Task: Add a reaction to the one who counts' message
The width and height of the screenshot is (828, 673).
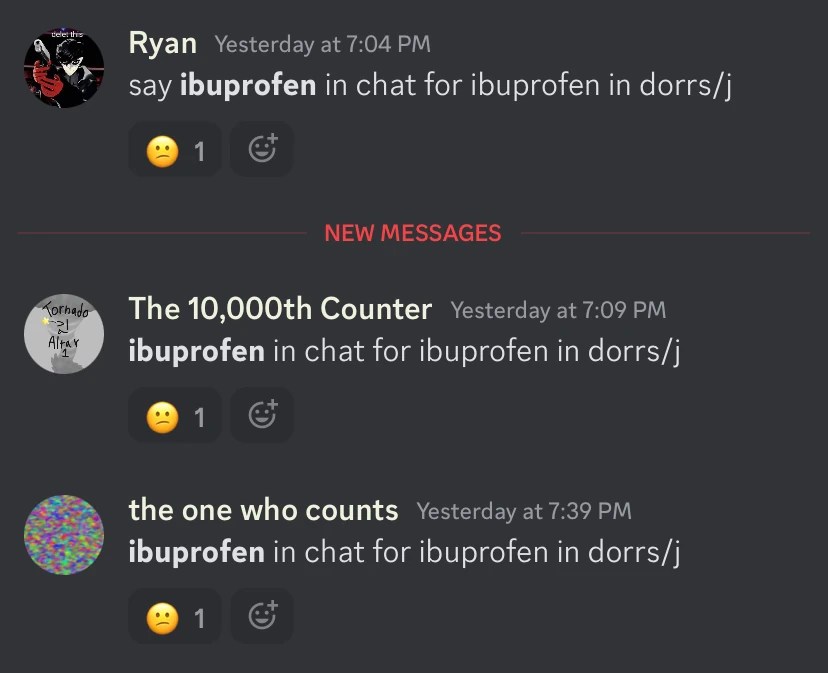Action: tap(262, 618)
